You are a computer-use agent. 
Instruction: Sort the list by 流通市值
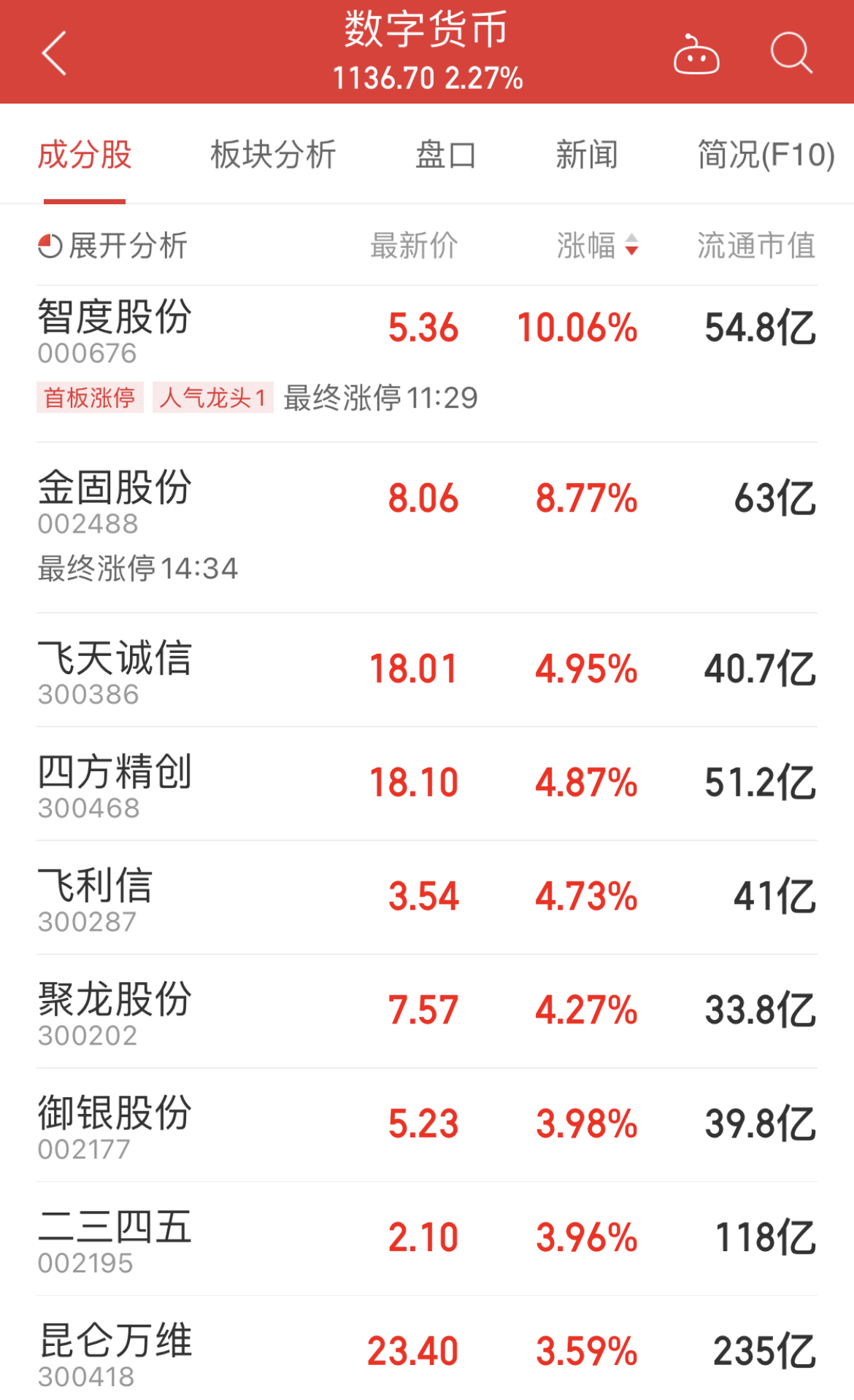[756, 246]
